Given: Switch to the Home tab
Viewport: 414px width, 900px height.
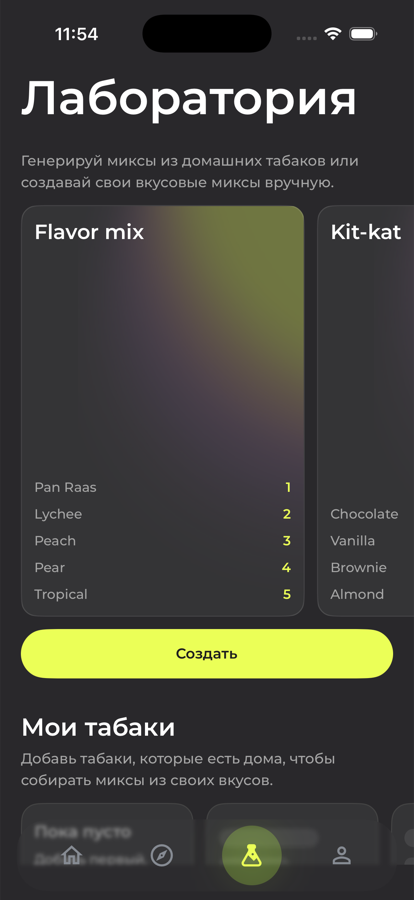Looking at the screenshot, I should [x=72, y=855].
